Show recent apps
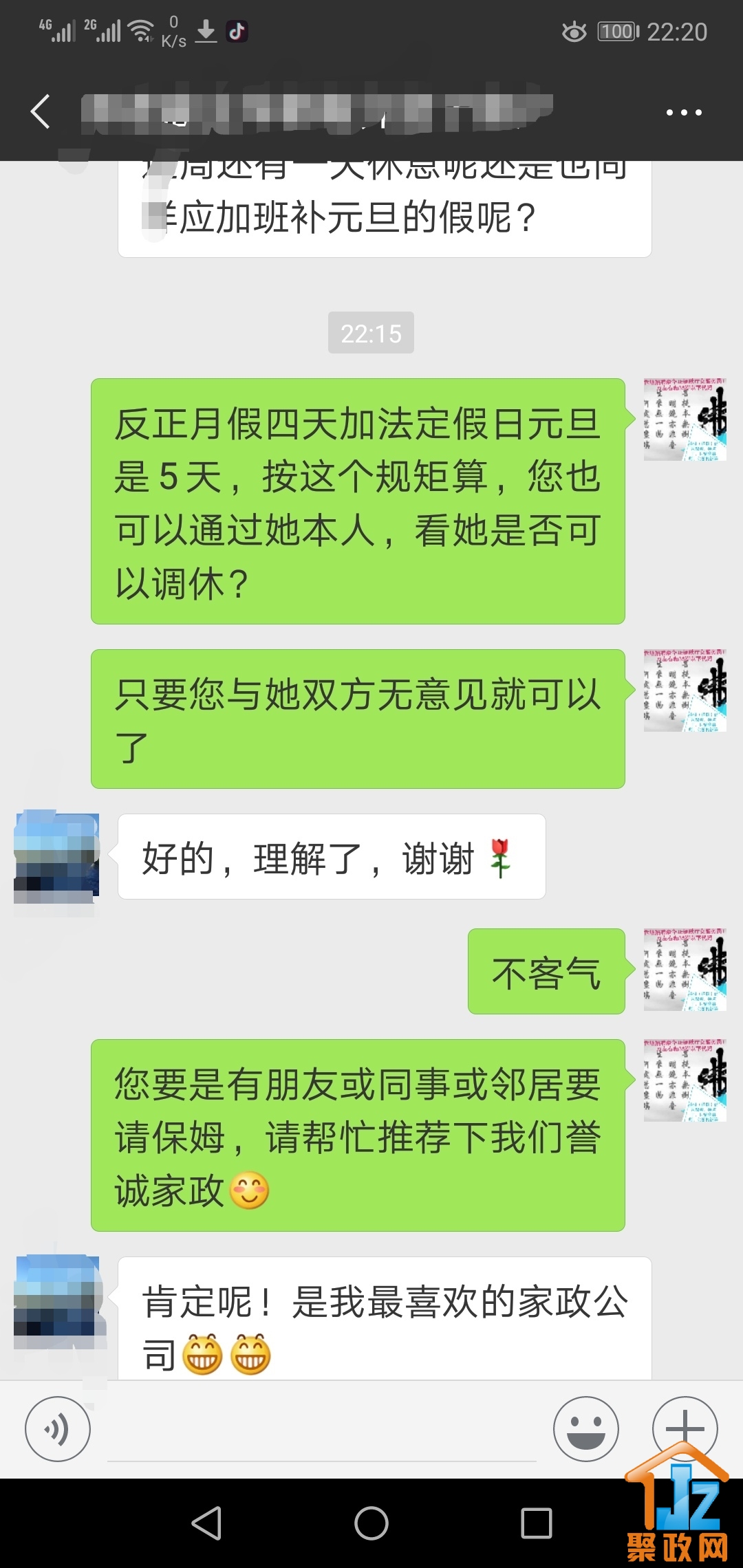This screenshot has width=743, height=1568. 537,1523
